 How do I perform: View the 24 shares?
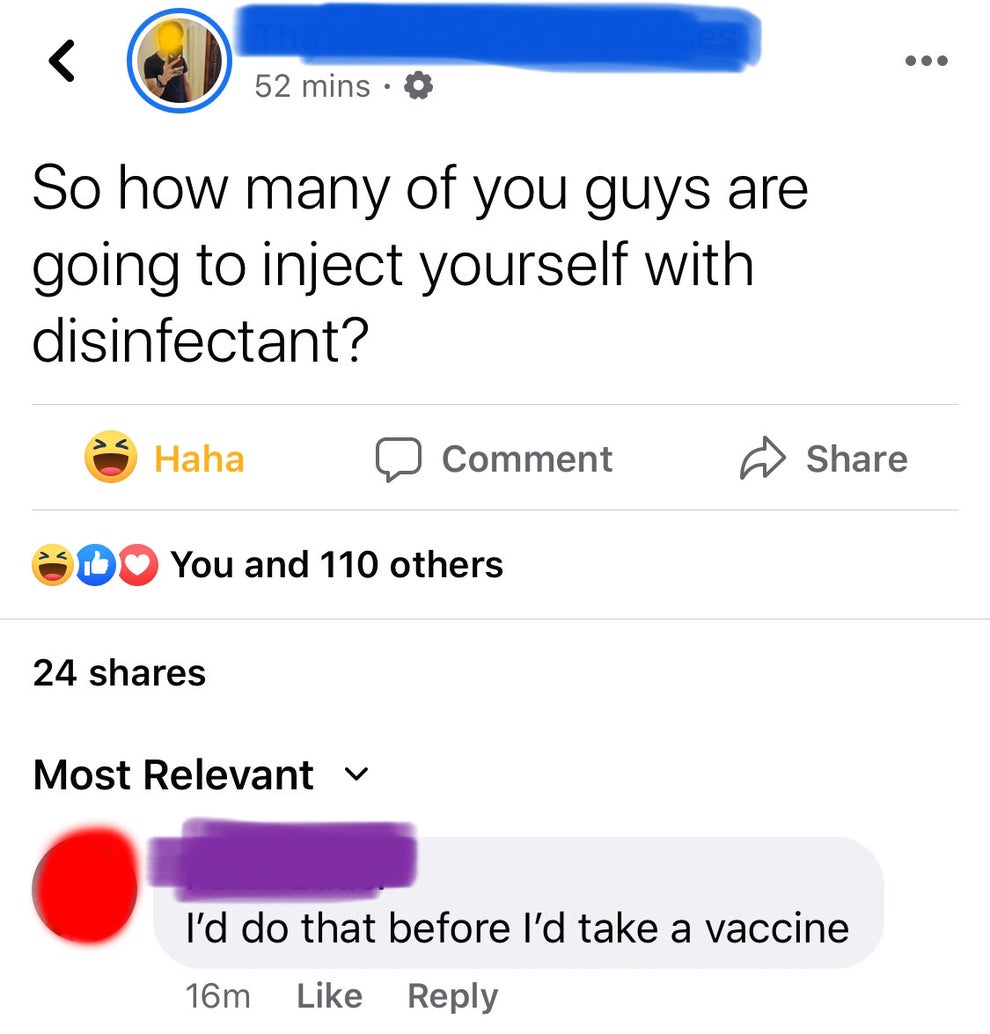119,673
